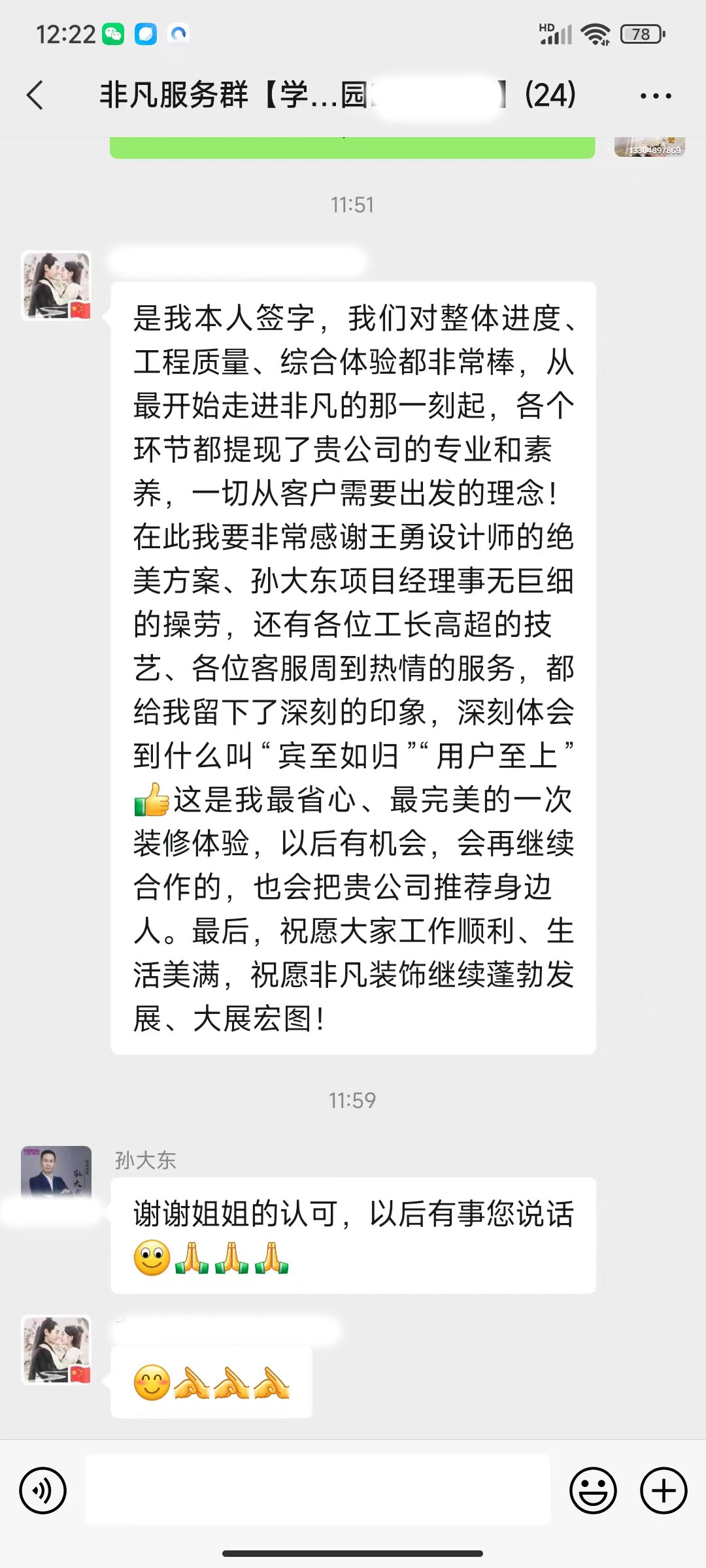Open the emoji picker
Viewport: 706px width, 1568px height.
[x=593, y=1491]
